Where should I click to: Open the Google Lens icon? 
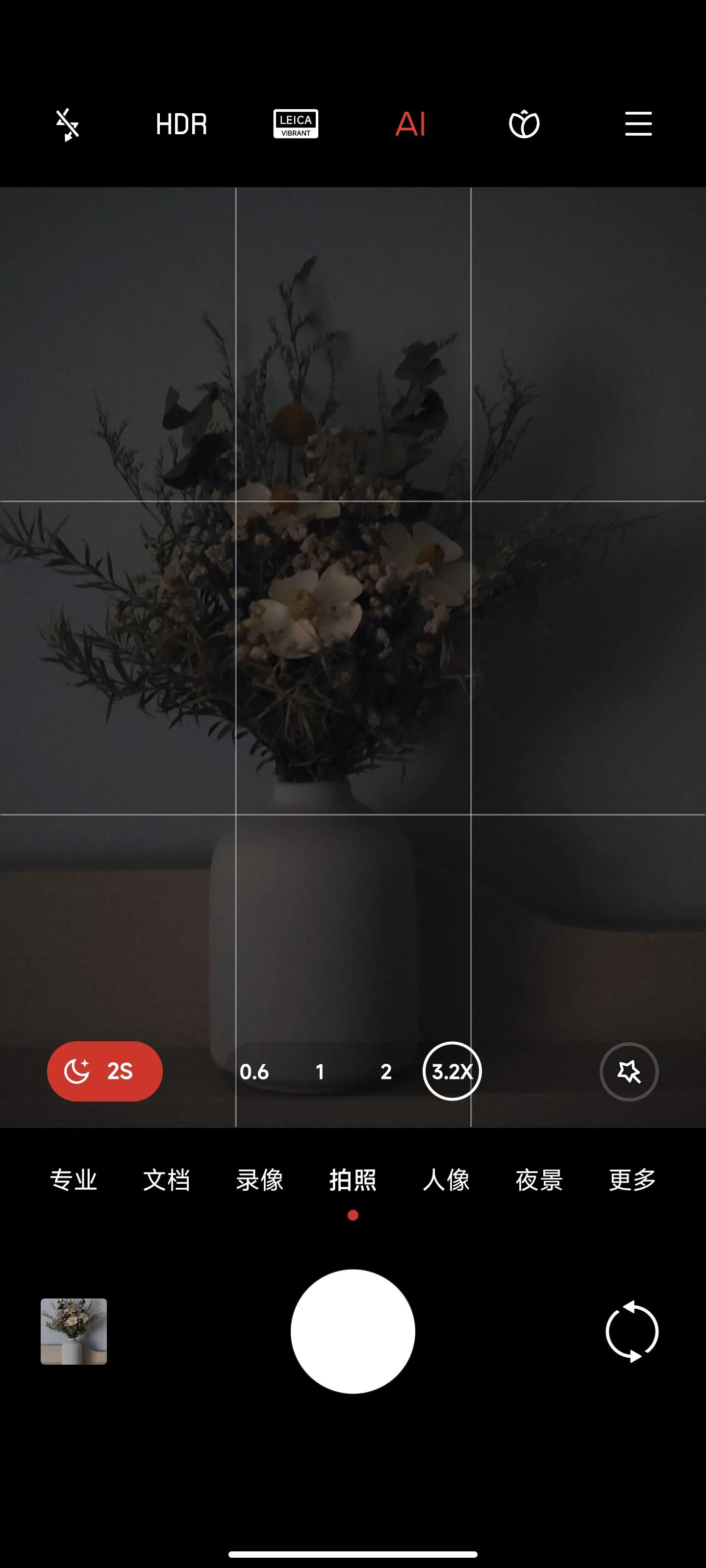point(524,125)
